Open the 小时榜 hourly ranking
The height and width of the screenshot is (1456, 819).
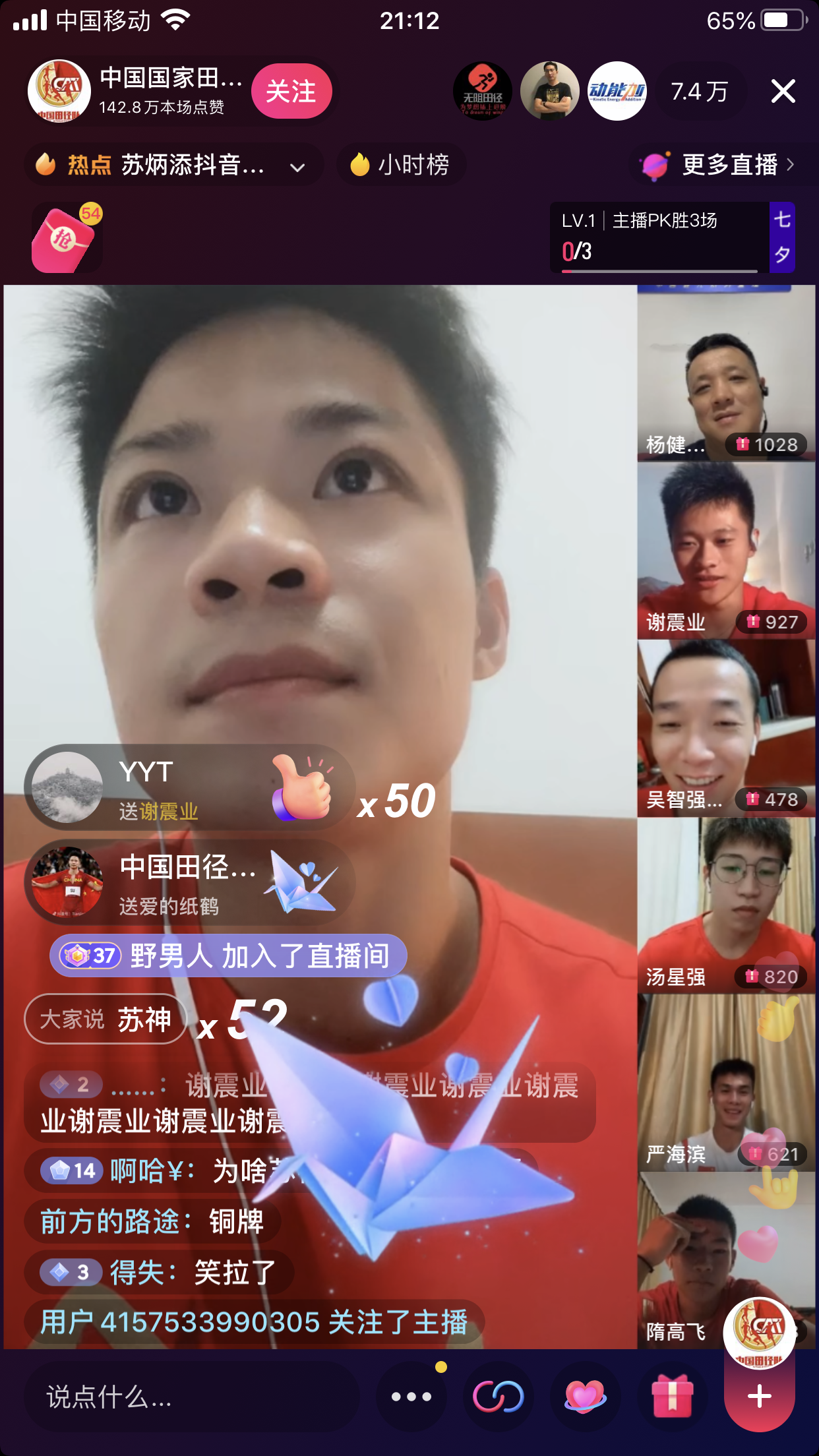[401, 165]
